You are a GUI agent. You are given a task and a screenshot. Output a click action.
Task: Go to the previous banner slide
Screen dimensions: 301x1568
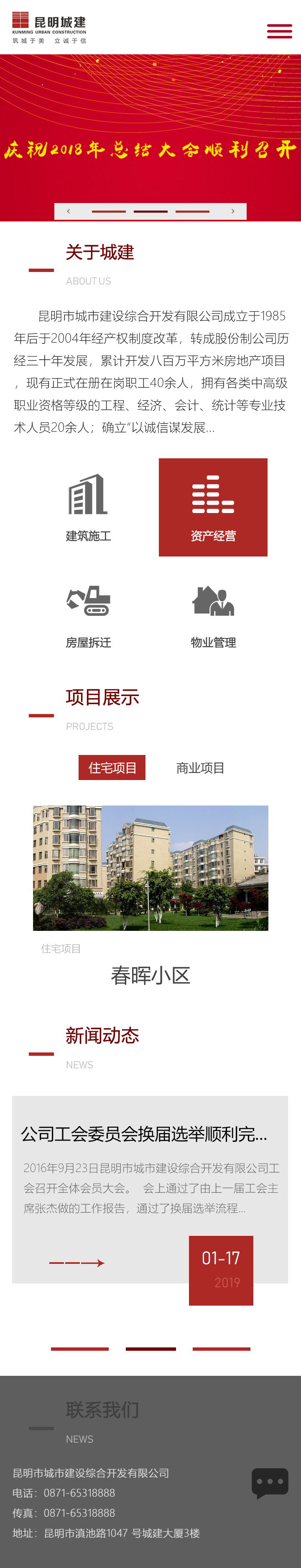pos(68,211)
